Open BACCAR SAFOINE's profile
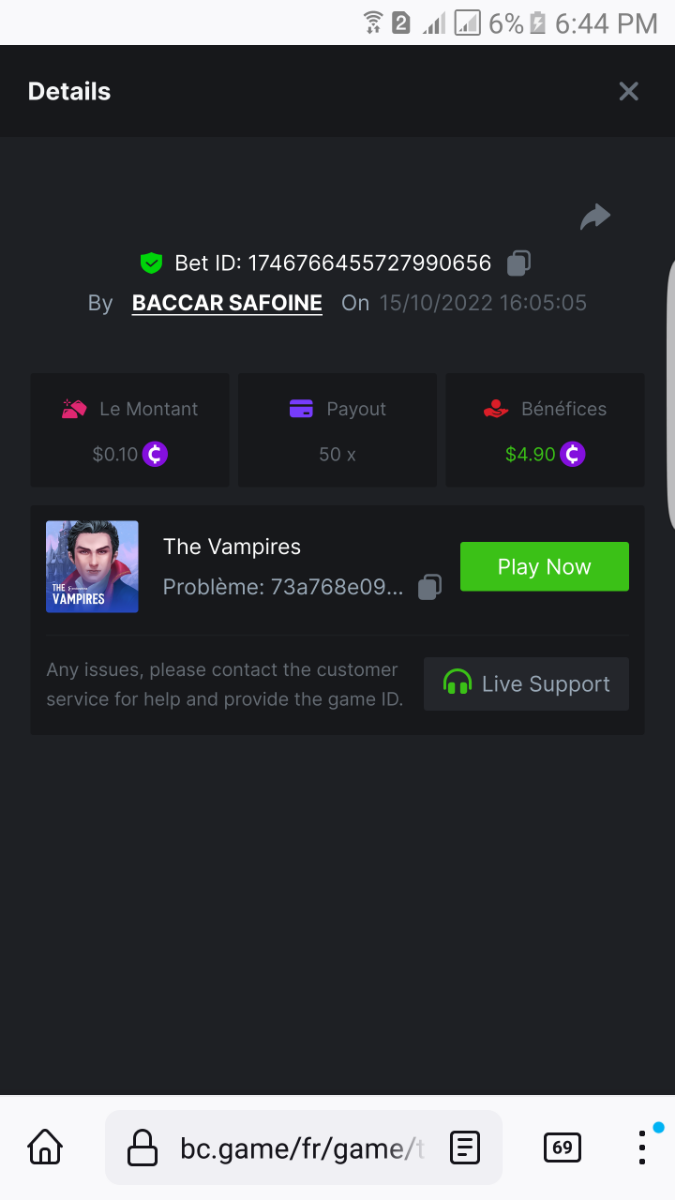Screen dimensions: 675x1200 pos(227,303)
